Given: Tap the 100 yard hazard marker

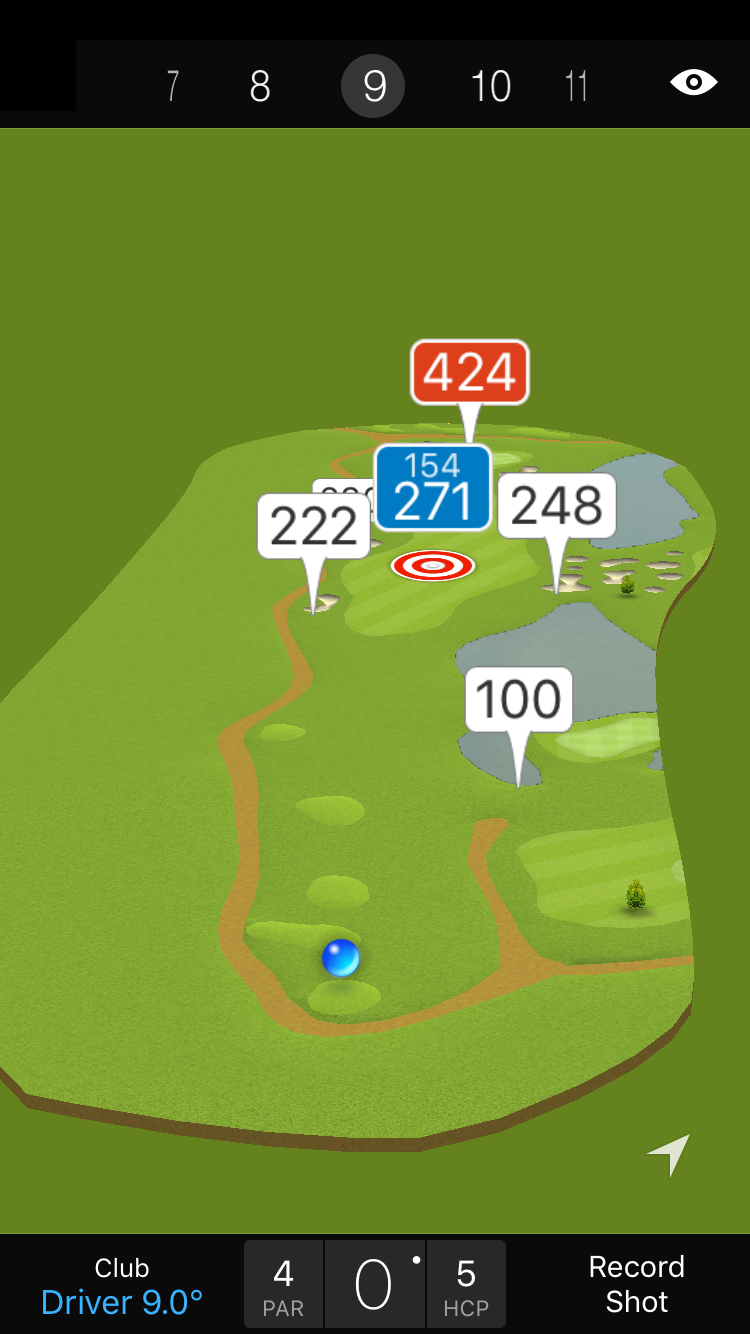Looking at the screenshot, I should pyautogui.click(x=518, y=699).
